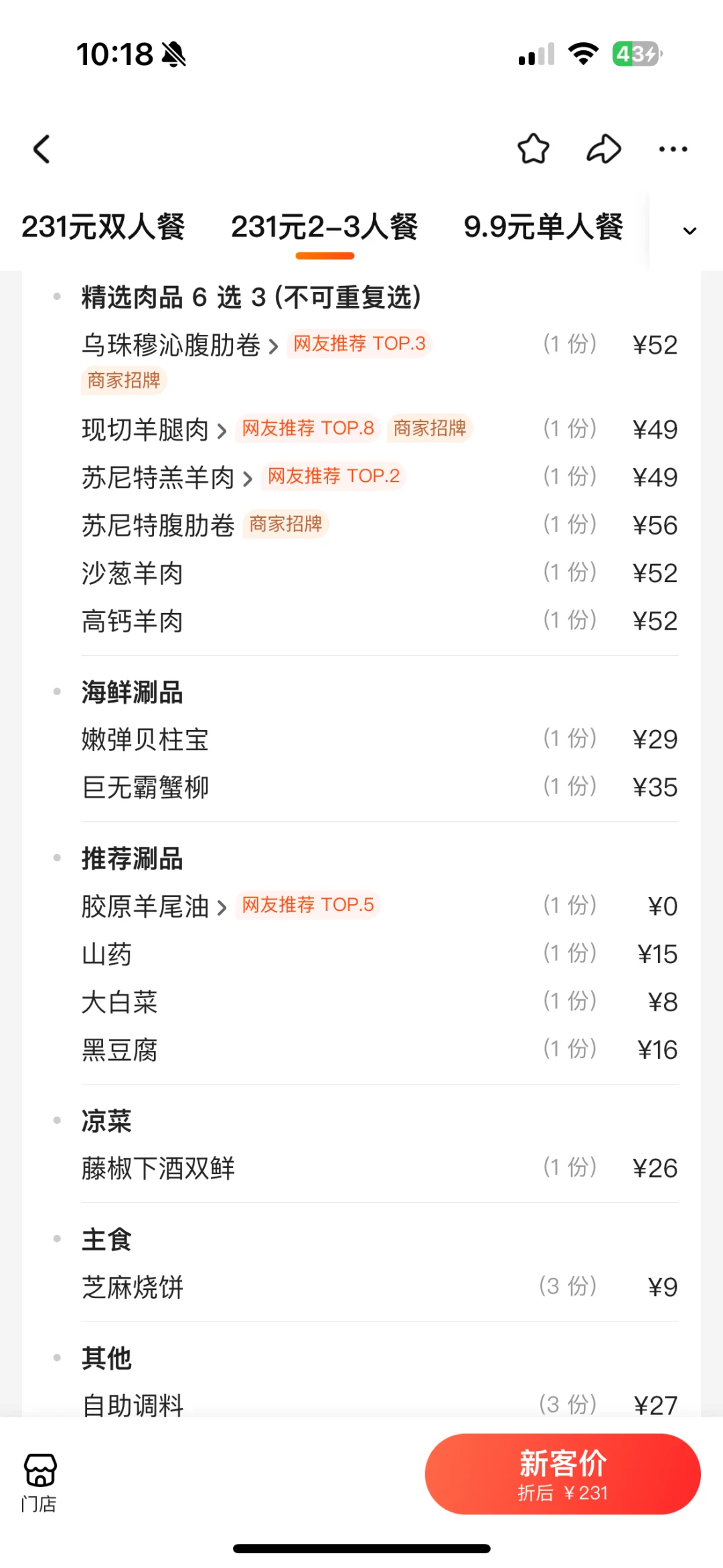Select the 231元2-3人餐 tab
The width and height of the screenshot is (723, 1568).
[x=324, y=228]
